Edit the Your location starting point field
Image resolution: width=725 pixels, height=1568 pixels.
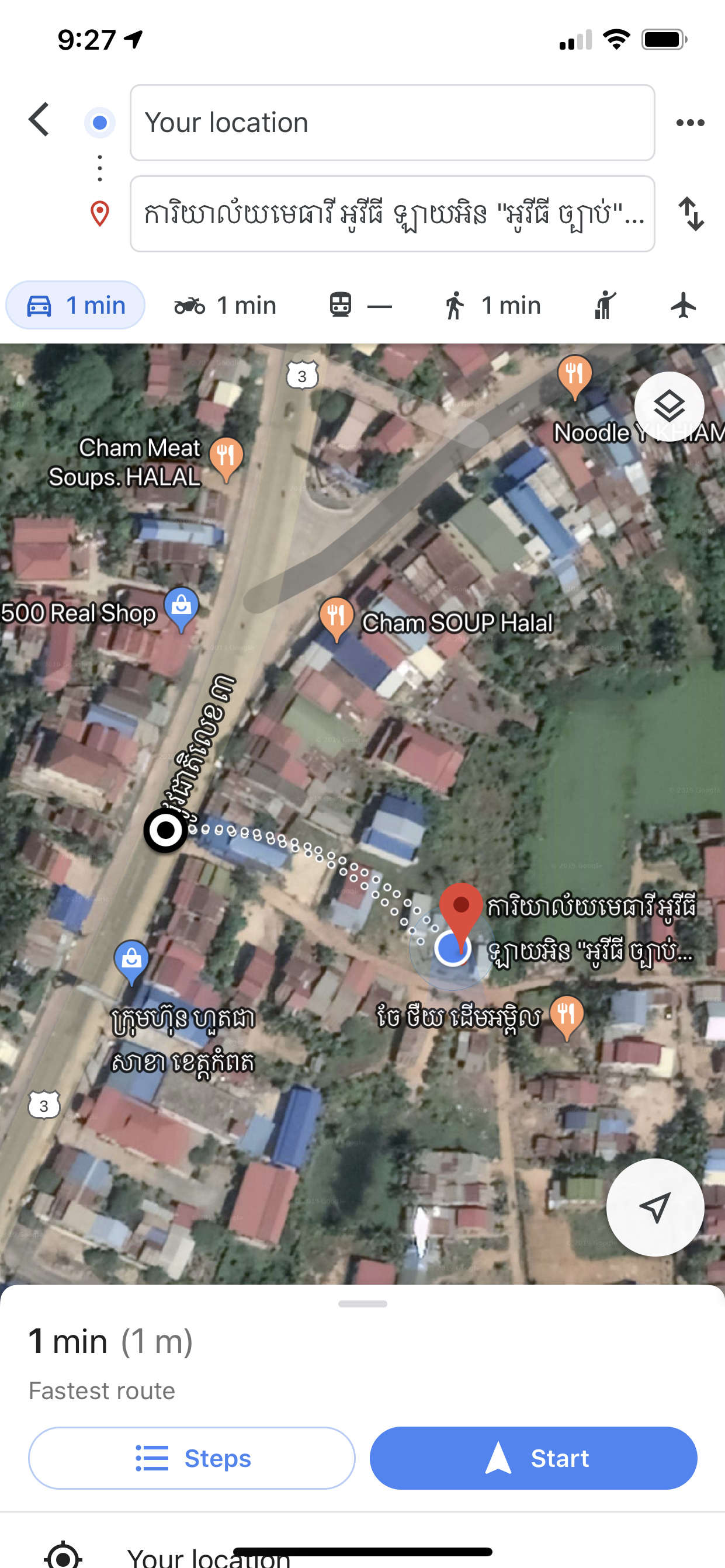point(392,123)
